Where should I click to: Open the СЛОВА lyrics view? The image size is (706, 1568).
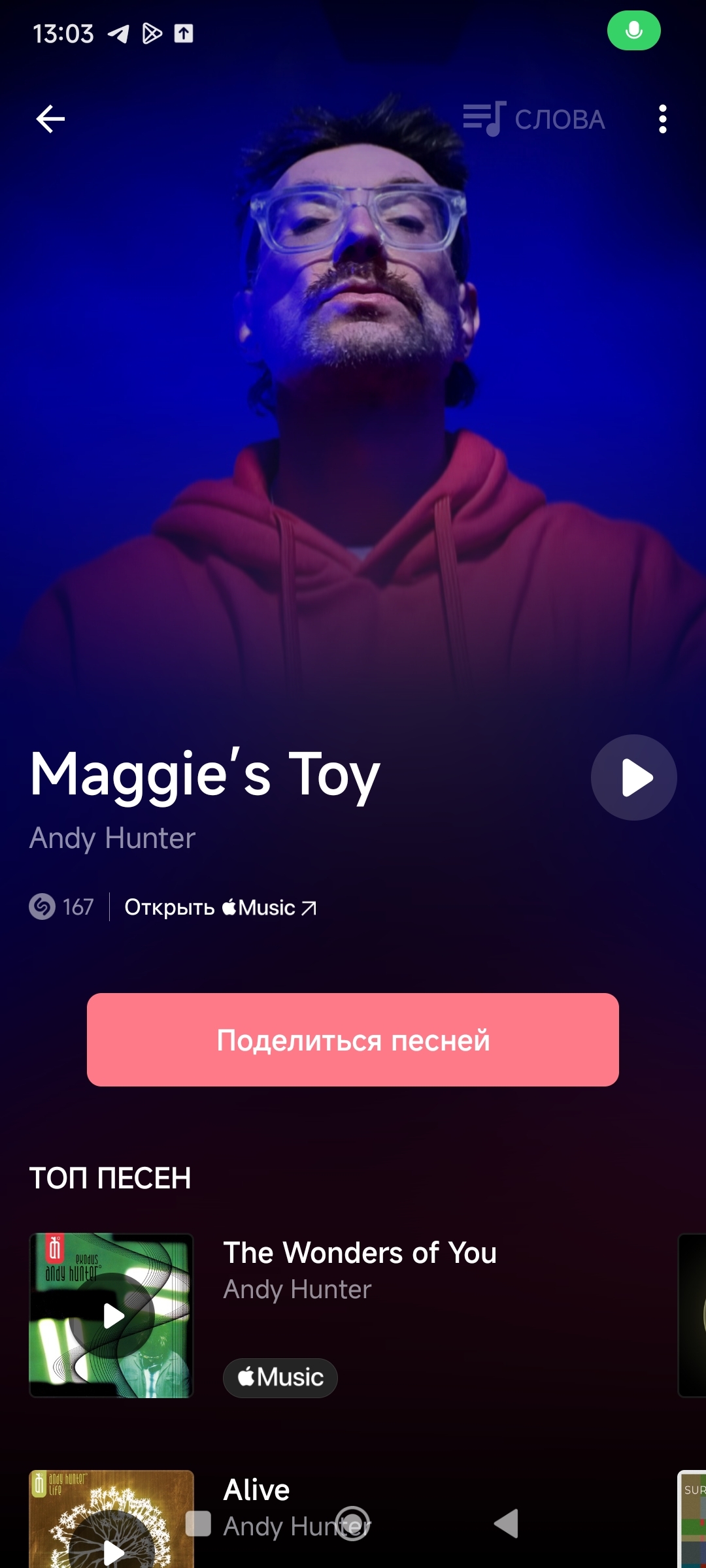coord(534,119)
